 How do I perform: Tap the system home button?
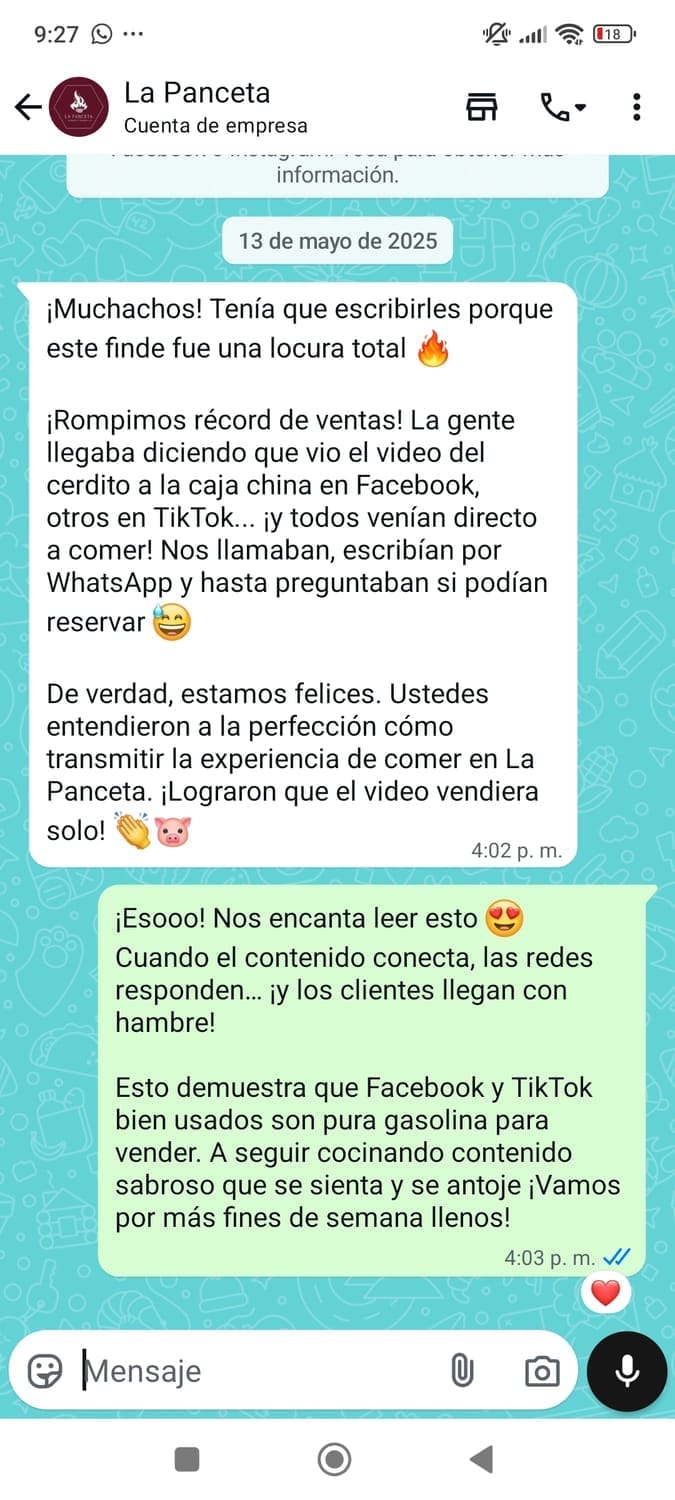pyautogui.click(x=334, y=1460)
